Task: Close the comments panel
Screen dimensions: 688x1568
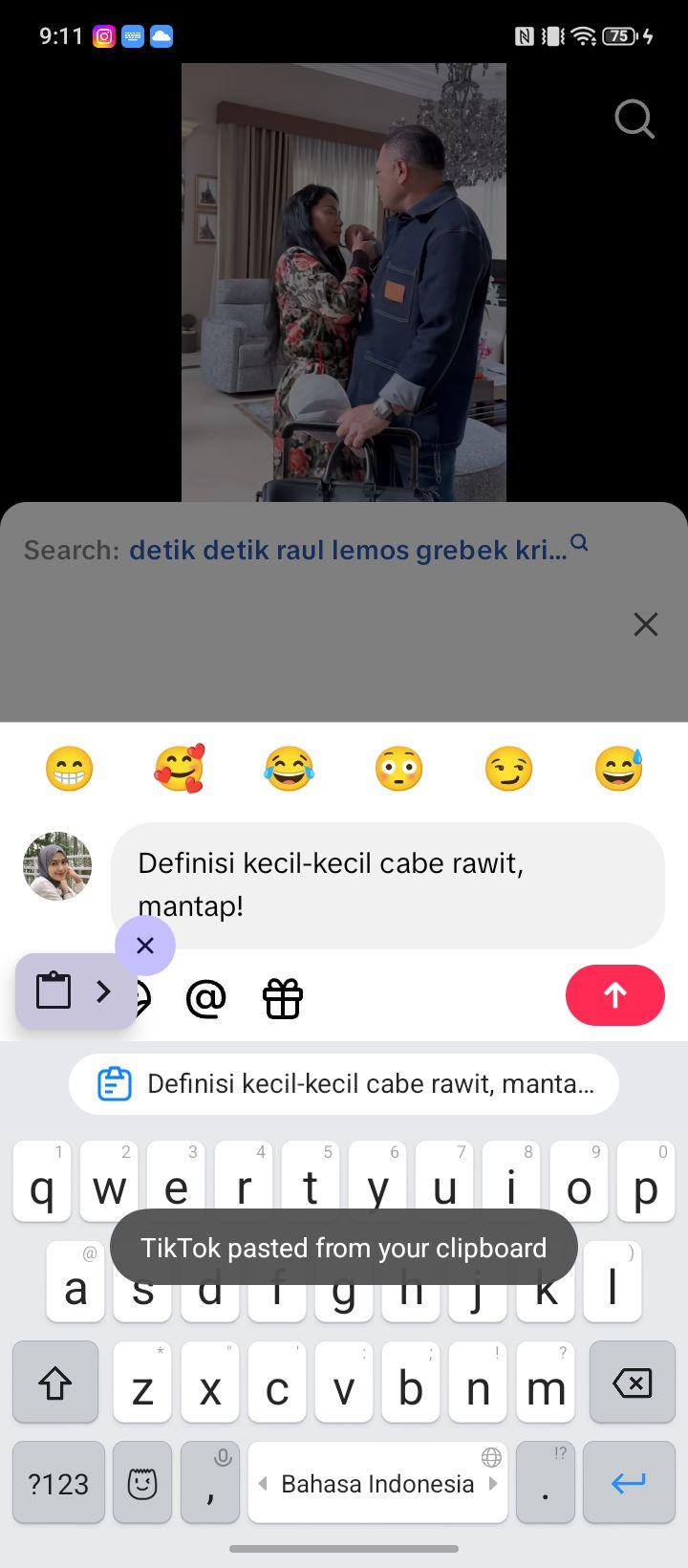Action: click(646, 624)
